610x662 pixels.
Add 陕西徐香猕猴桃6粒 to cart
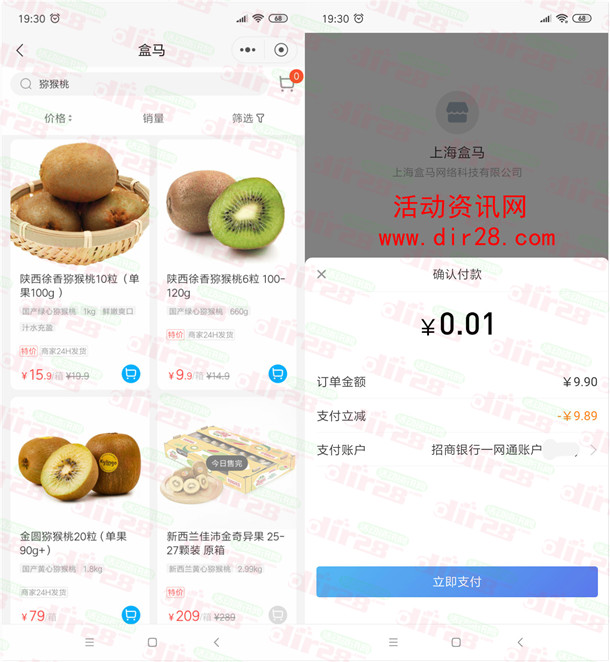pos(277,374)
